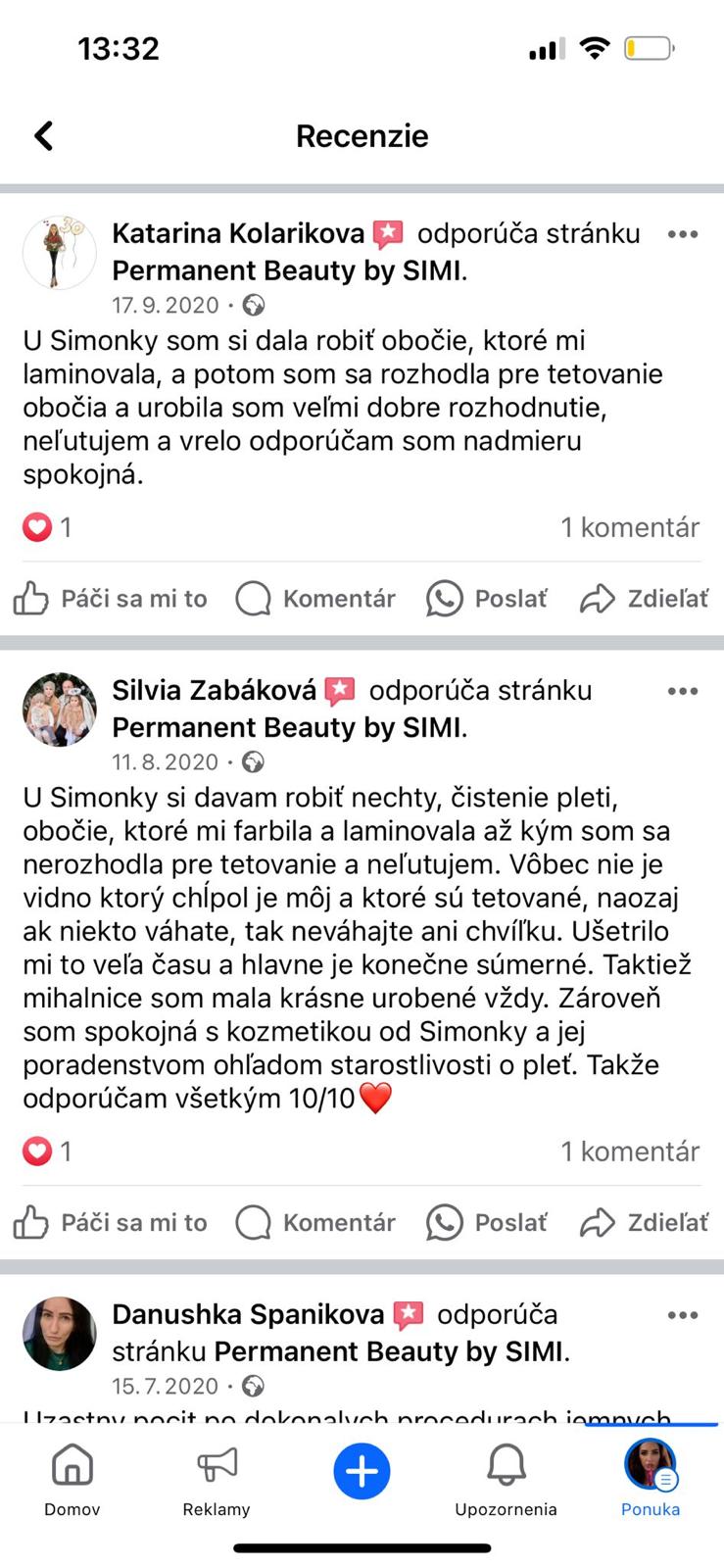Open Katarina Kolarikova's profile picture
The image size is (724, 1568).
tap(59, 253)
